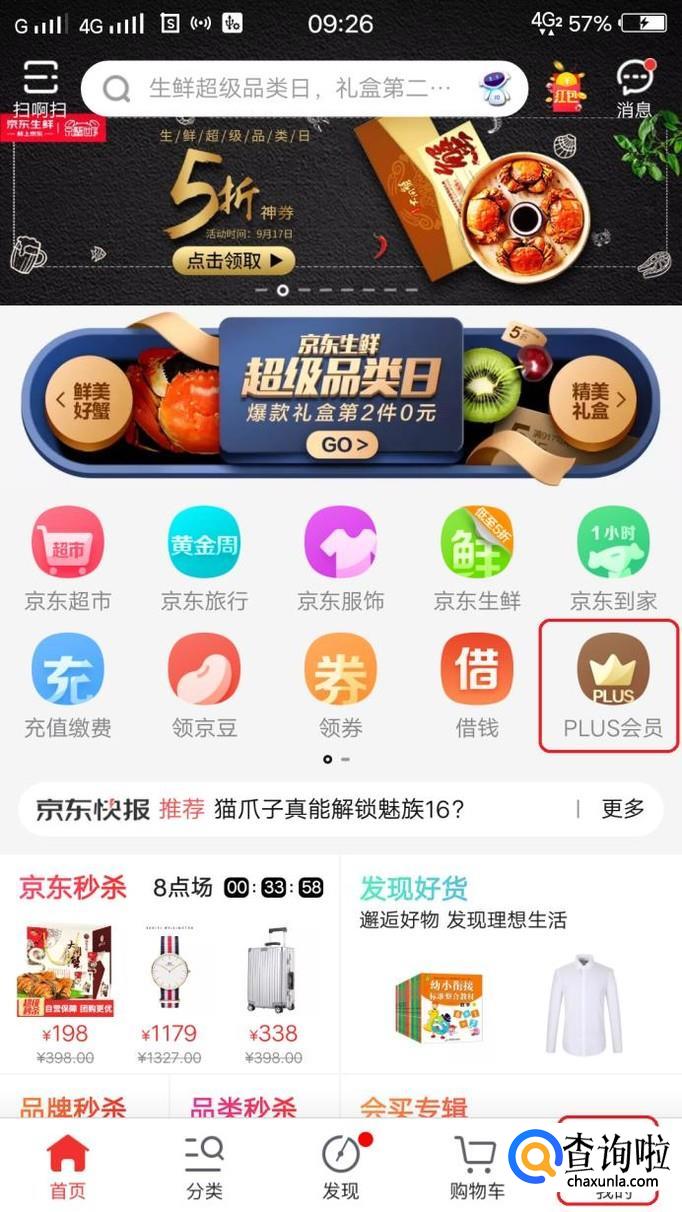Open messages (消息) icon
The height and width of the screenshot is (1212, 682).
click(x=634, y=88)
